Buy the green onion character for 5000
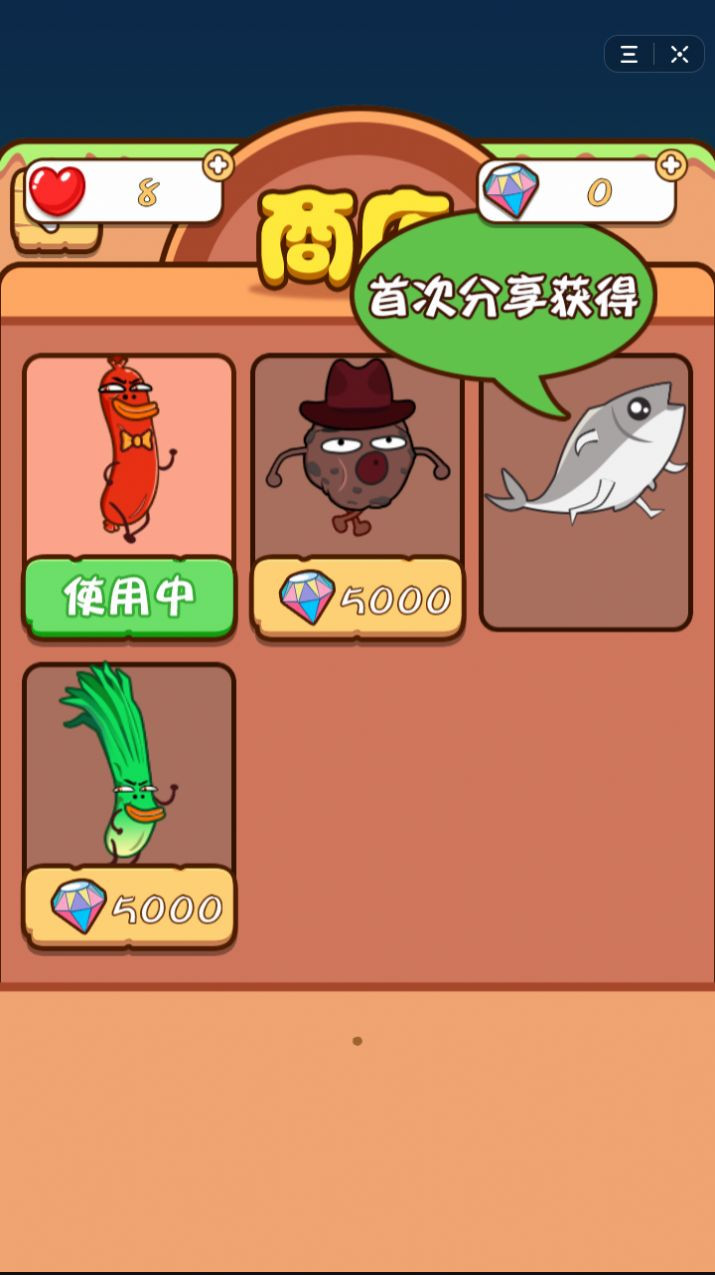Screen dimensions: 715x1275 tap(129, 908)
